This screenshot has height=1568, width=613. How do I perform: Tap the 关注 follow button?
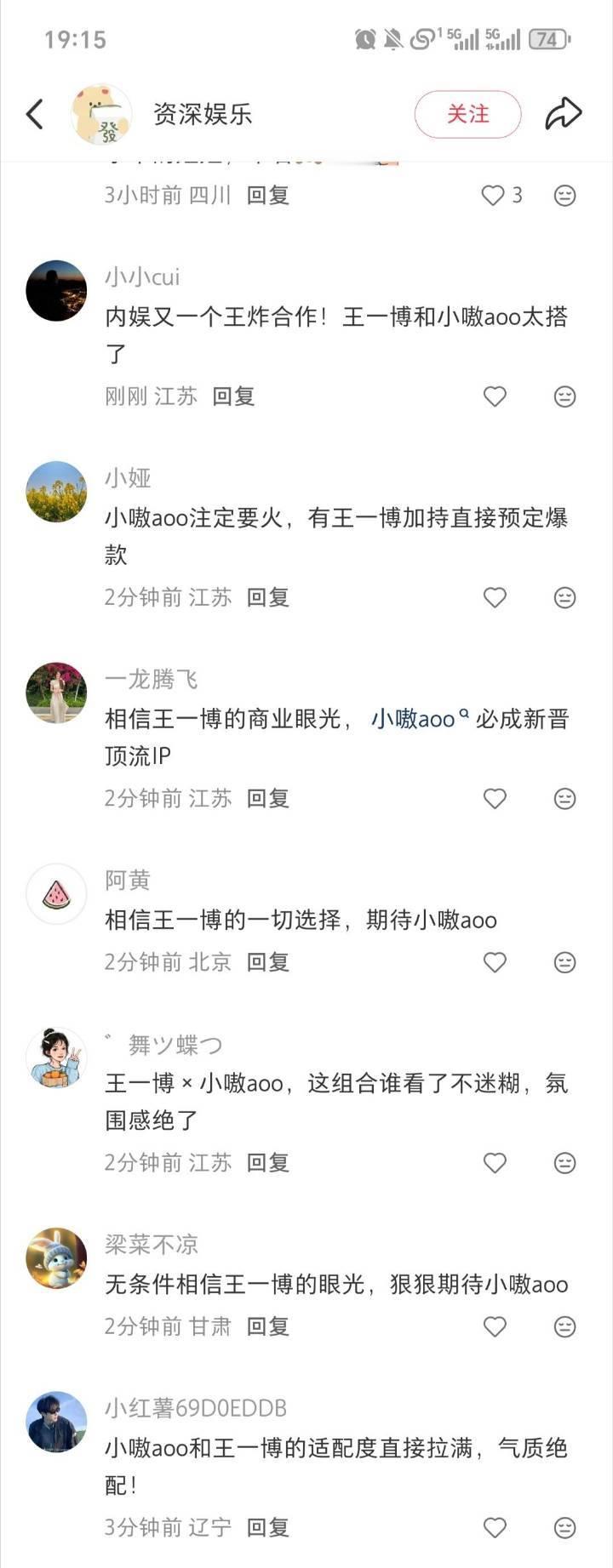[x=468, y=113]
